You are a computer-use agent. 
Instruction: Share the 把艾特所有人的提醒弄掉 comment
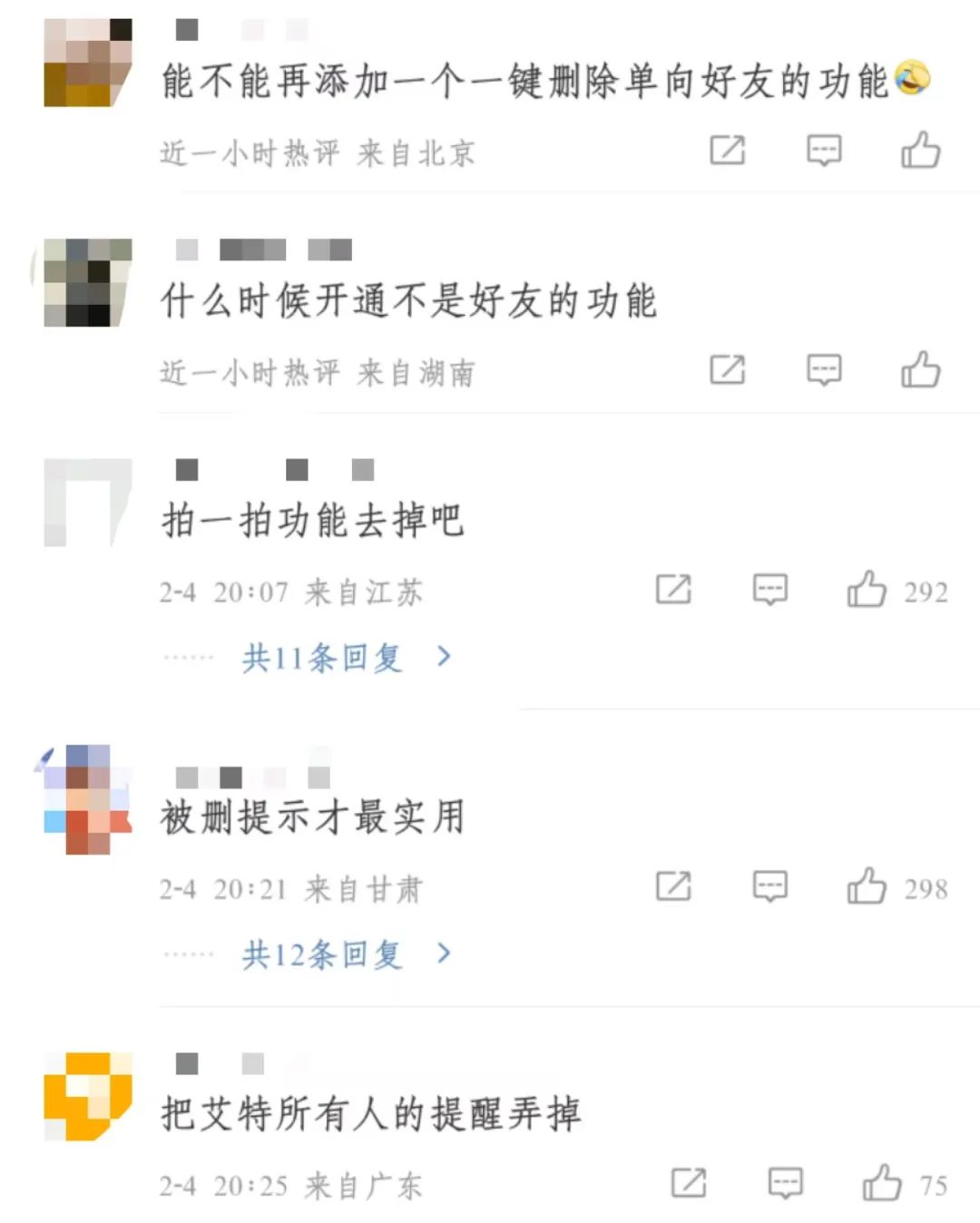[689, 1183]
